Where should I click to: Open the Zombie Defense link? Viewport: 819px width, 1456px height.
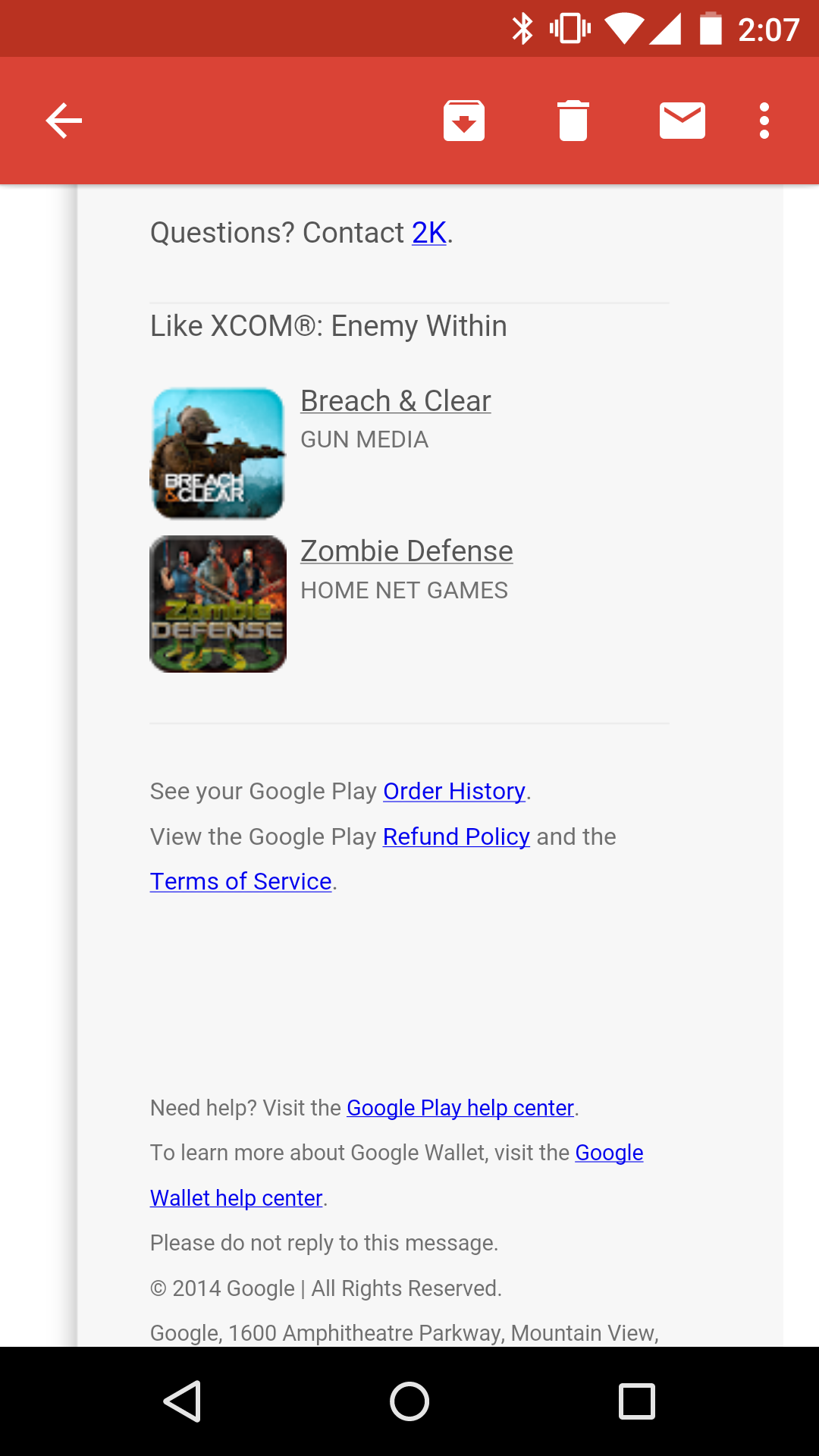[x=406, y=551]
